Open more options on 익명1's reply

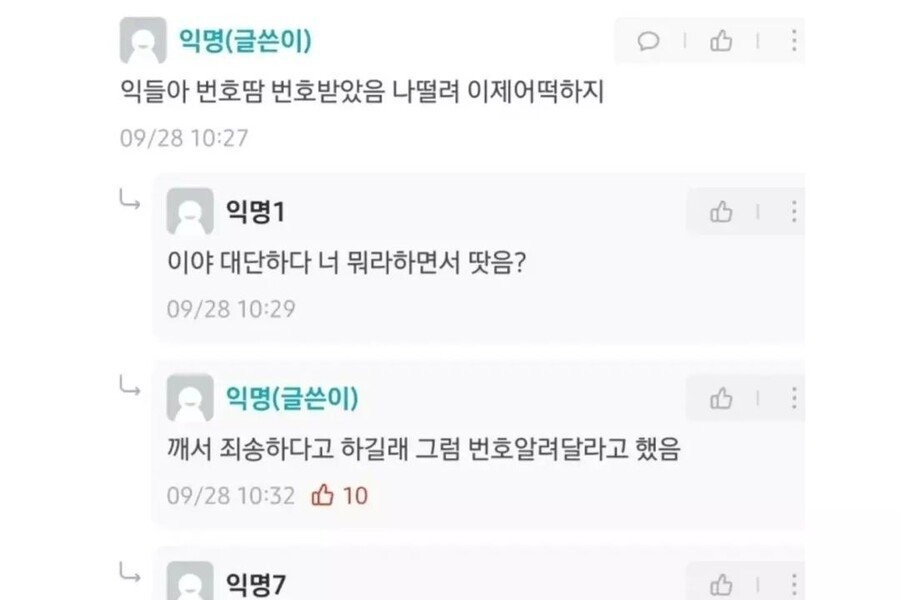pos(793,212)
